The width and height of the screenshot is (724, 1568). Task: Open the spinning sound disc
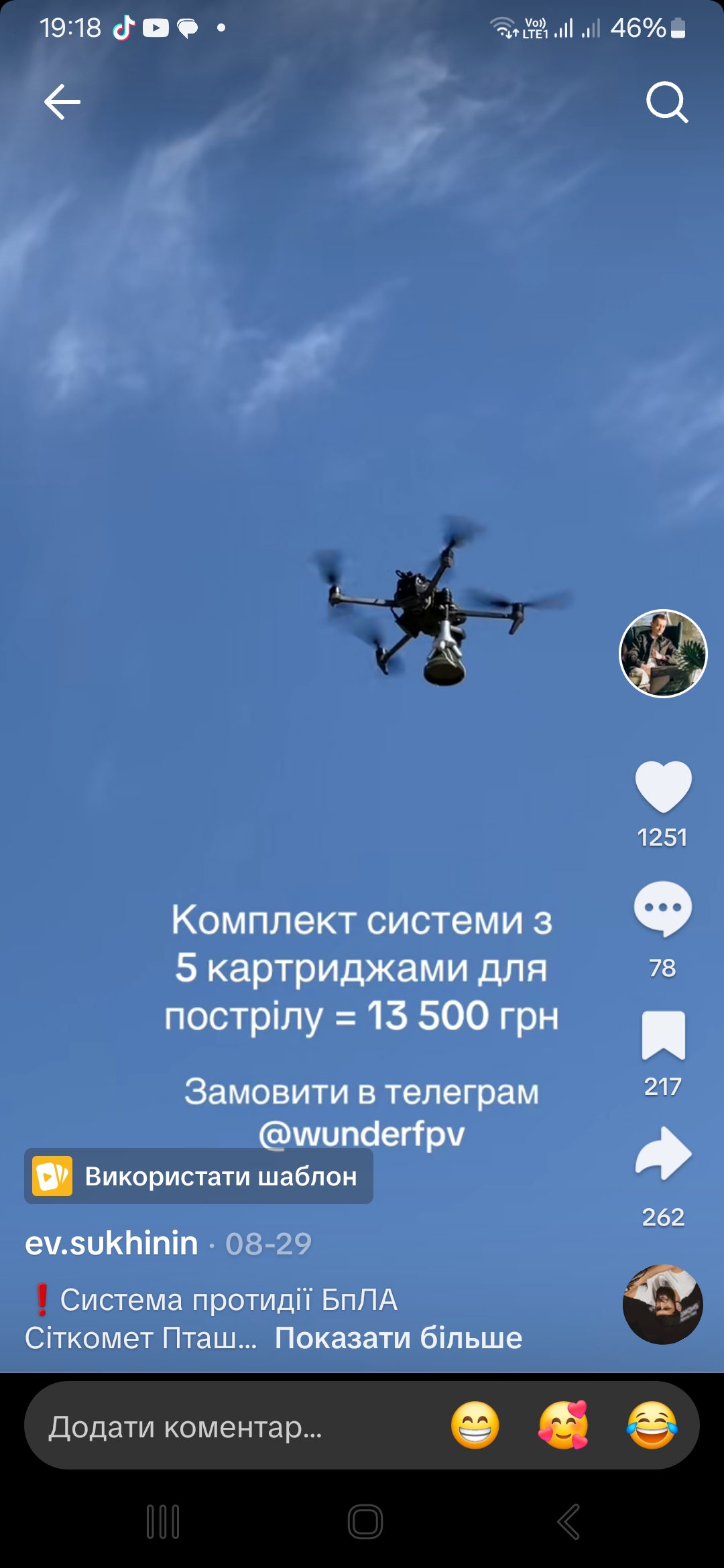pyautogui.click(x=663, y=1304)
